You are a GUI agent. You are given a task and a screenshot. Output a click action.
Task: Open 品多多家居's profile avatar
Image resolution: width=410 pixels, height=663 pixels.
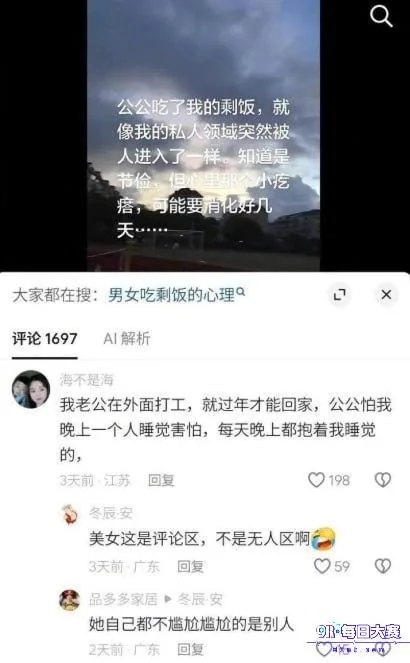(x=70, y=600)
